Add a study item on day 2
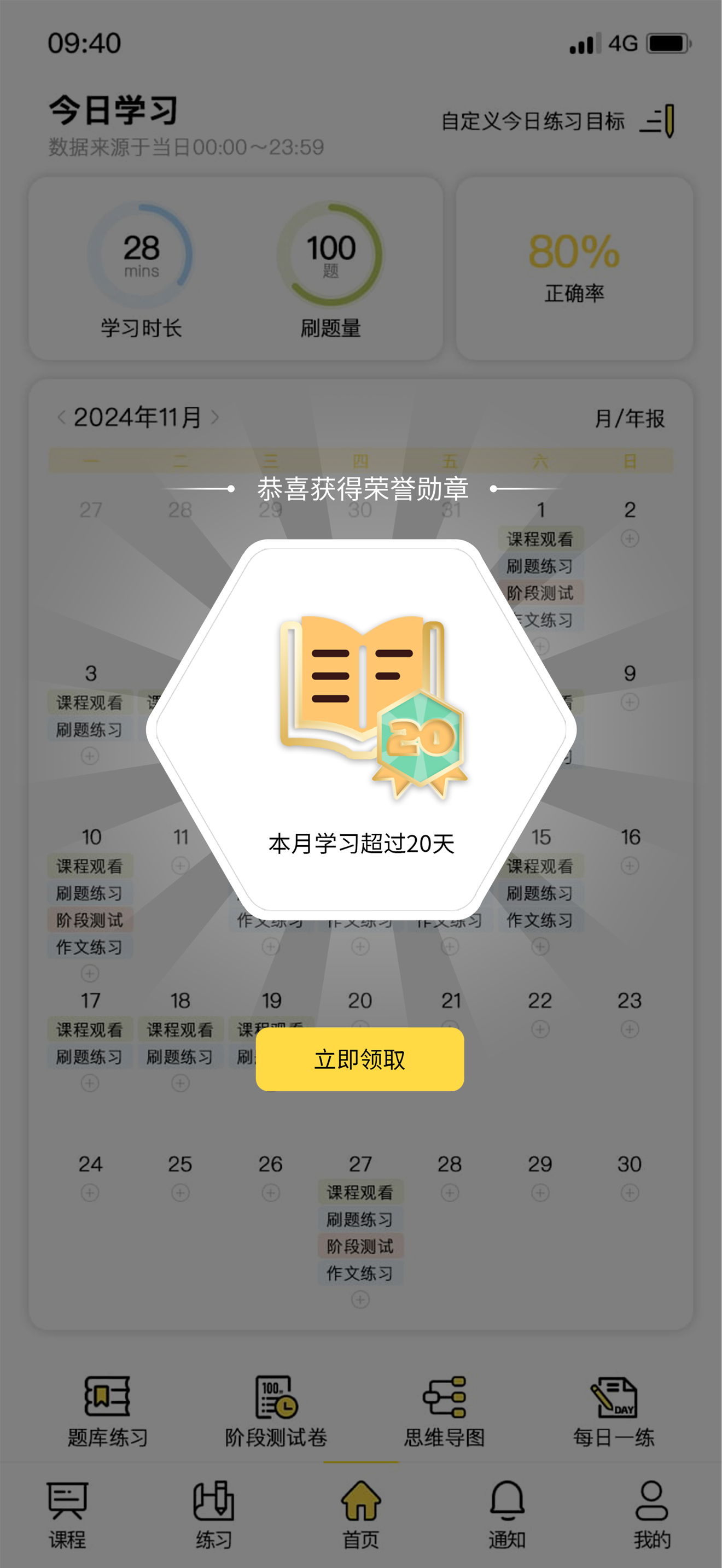 (630, 539)
